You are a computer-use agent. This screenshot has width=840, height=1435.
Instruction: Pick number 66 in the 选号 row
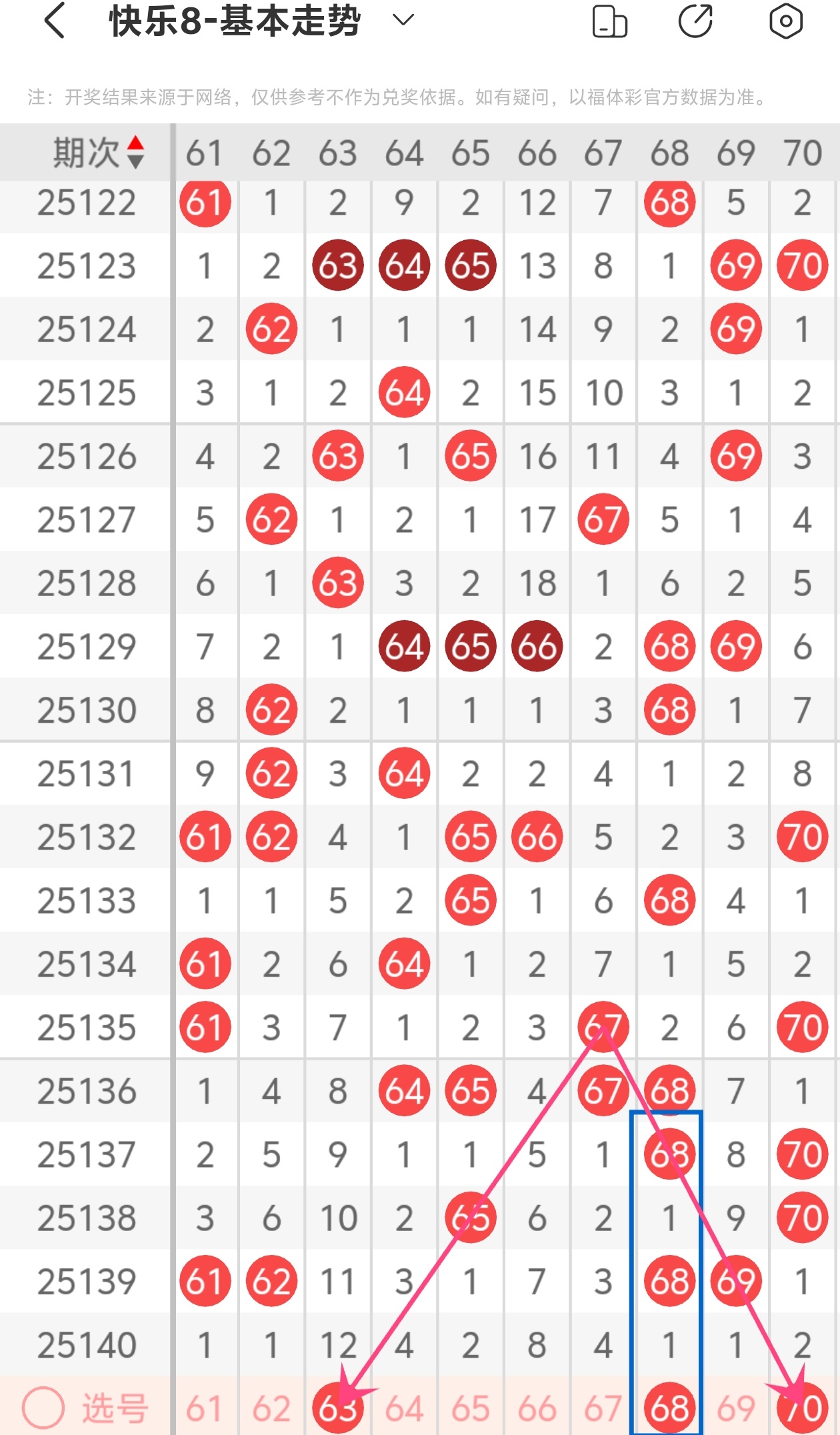click(537, 1408)
